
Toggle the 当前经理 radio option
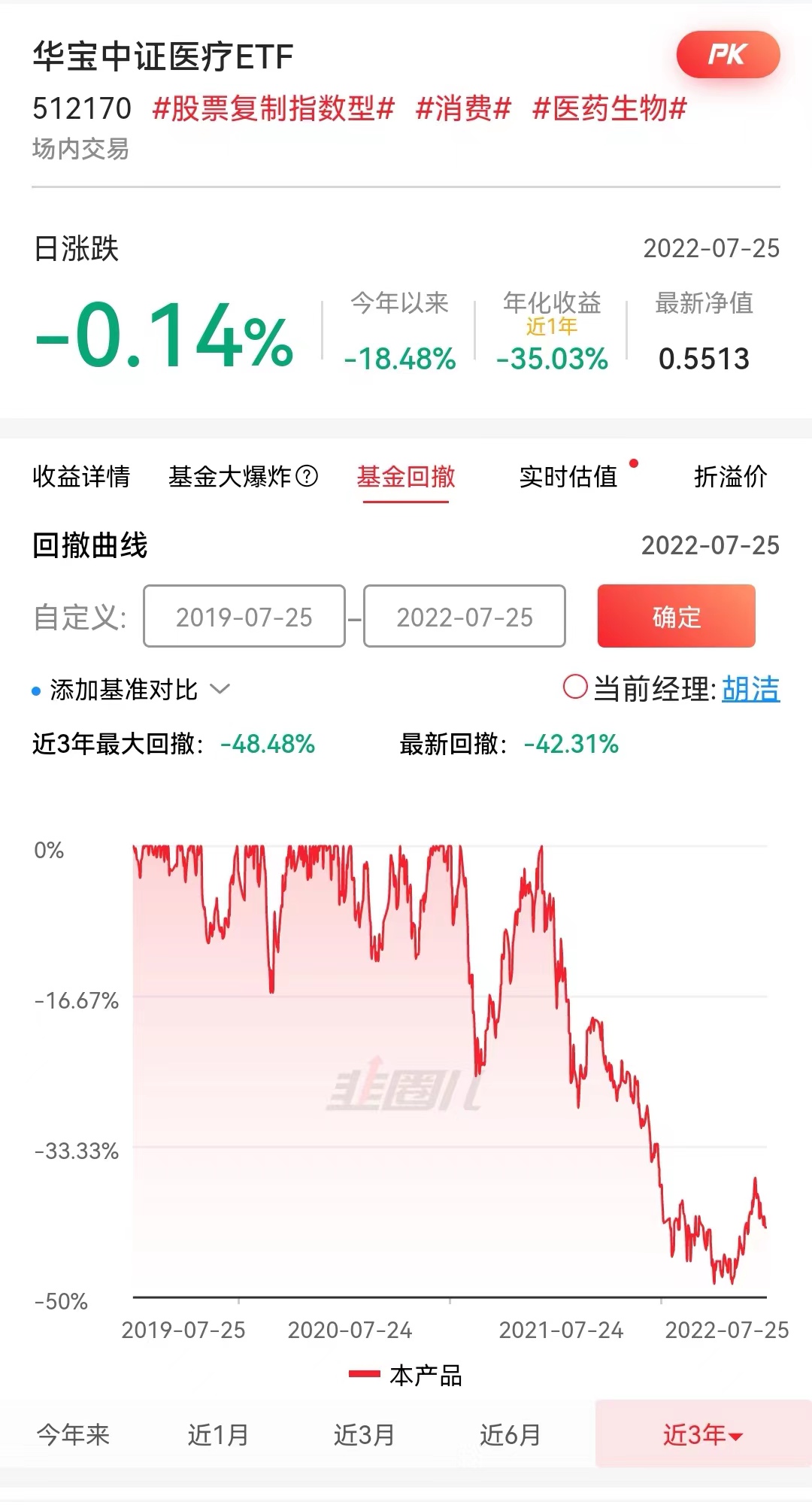575,687
